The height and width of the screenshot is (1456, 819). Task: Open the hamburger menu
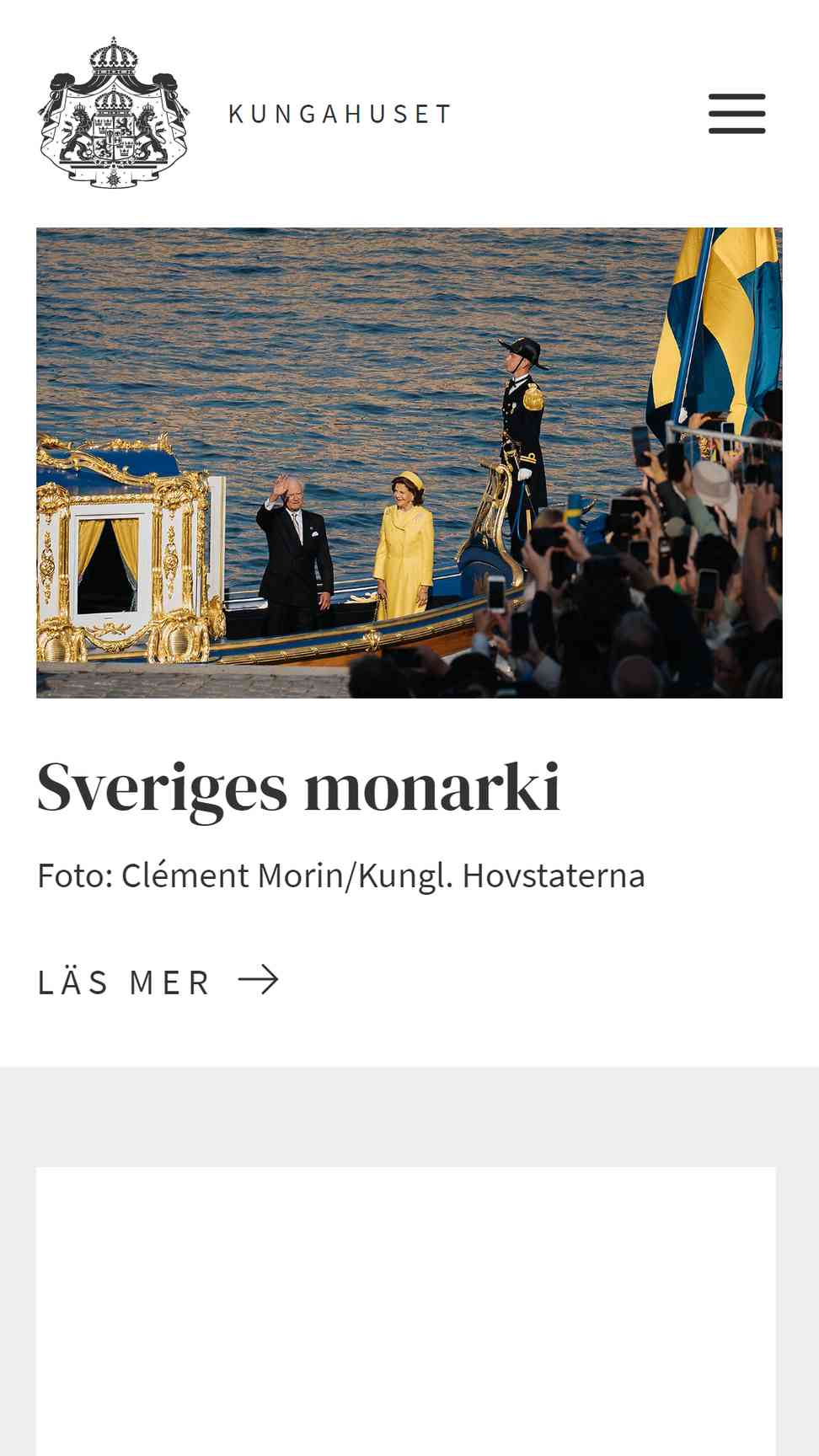click(736, 114)
